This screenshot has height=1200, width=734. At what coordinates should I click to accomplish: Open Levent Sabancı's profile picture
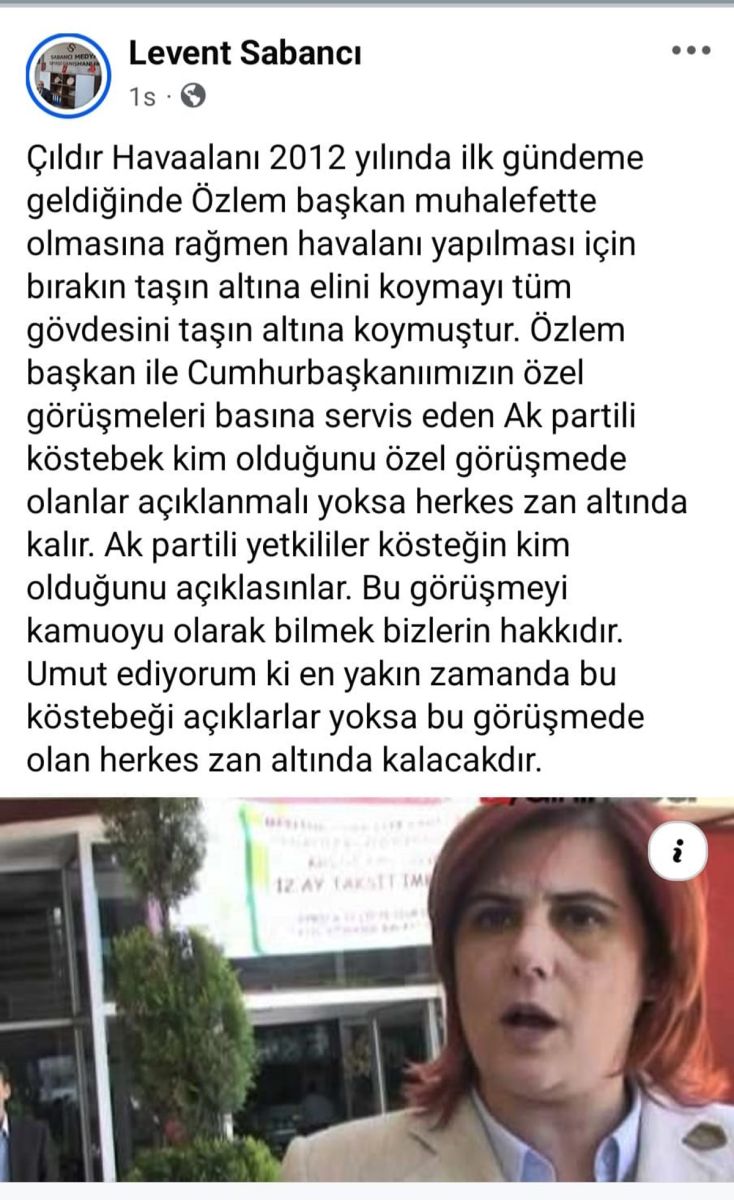pos(68,75)
